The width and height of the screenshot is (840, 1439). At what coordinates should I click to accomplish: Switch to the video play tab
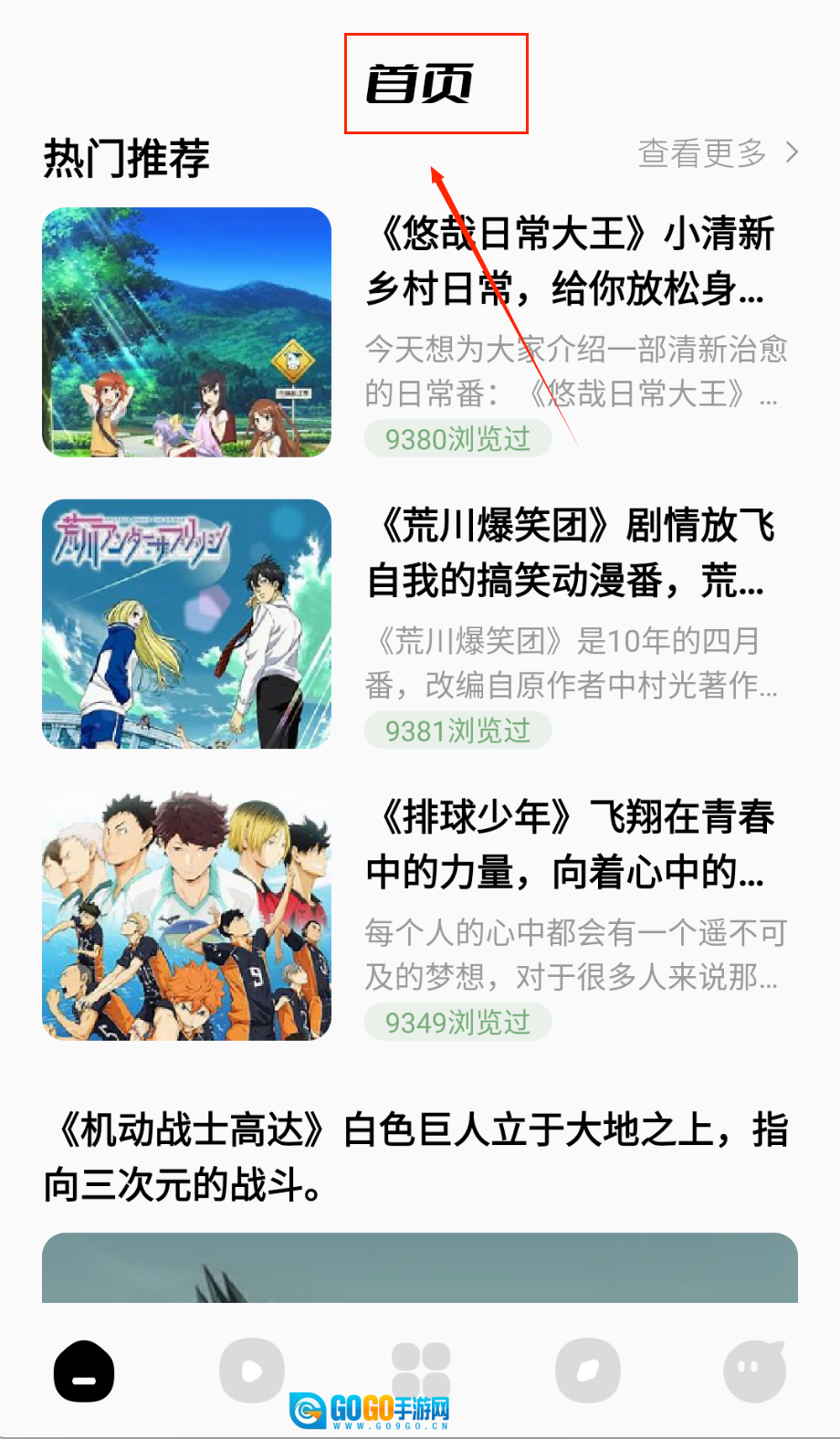pyautogui.click(x=251, y=1371)
